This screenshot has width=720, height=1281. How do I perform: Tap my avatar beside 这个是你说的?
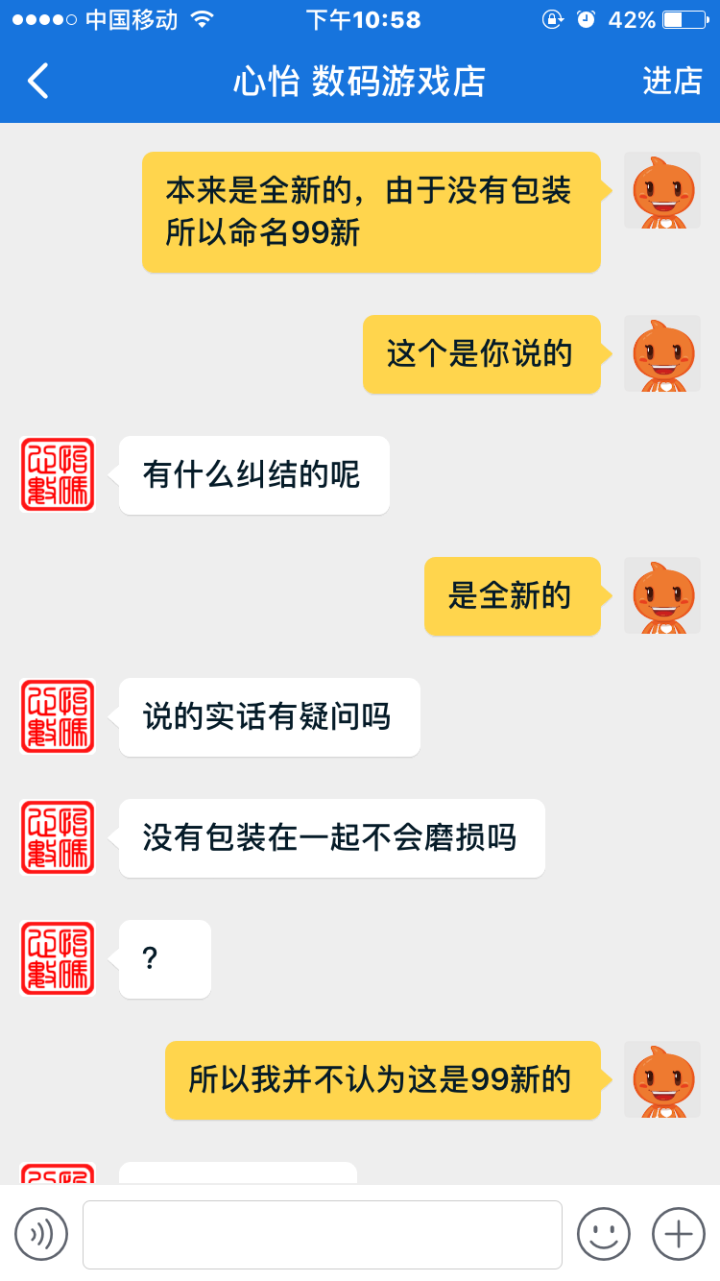pyautogui.click(x=662, y=354)
